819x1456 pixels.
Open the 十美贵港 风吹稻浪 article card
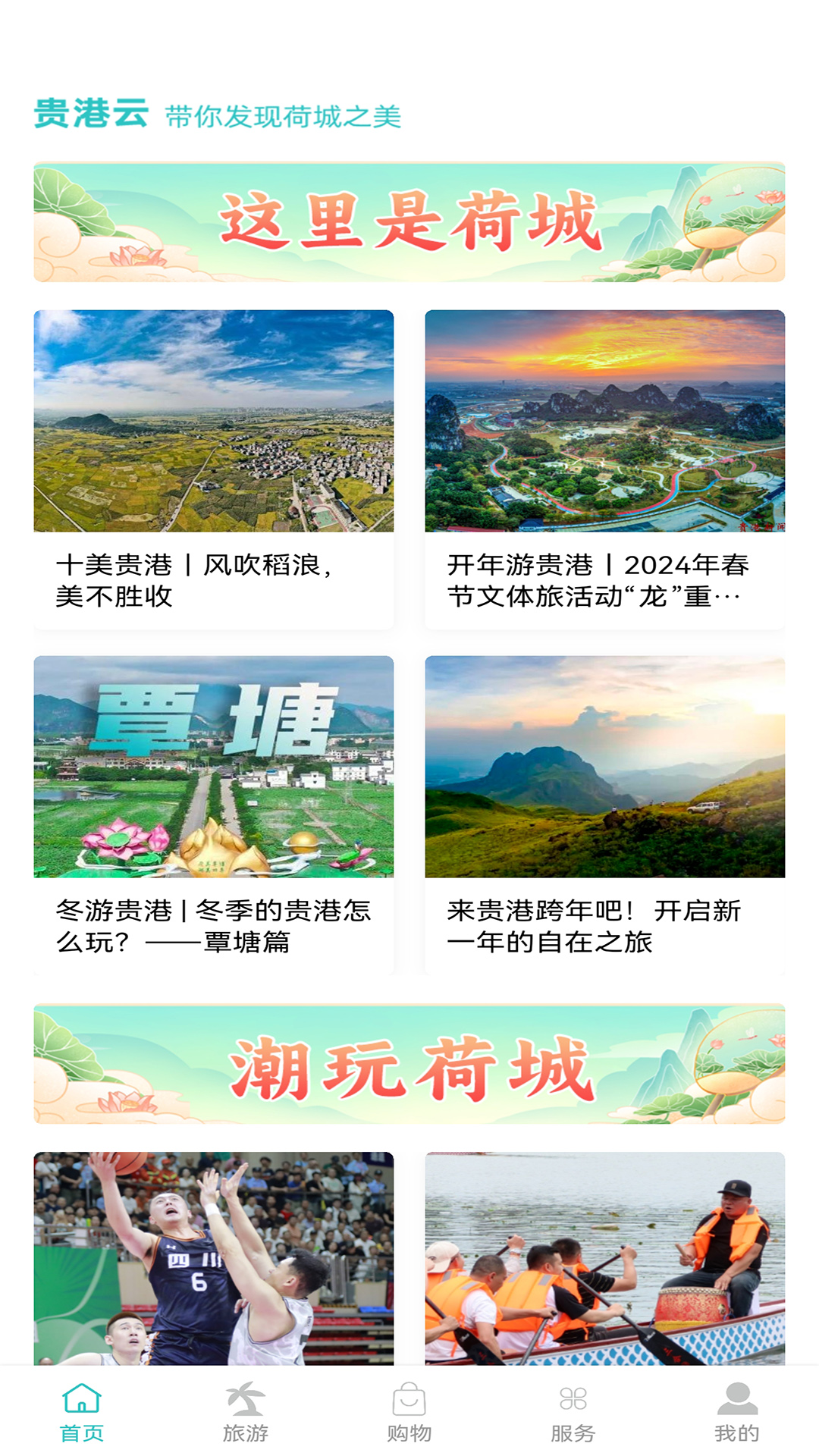(214, 469)
